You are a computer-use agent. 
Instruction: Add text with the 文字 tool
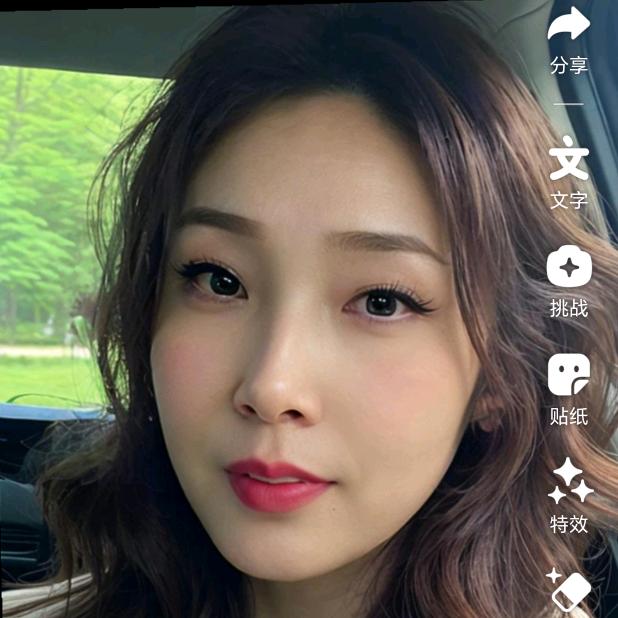tap(568, 160)
